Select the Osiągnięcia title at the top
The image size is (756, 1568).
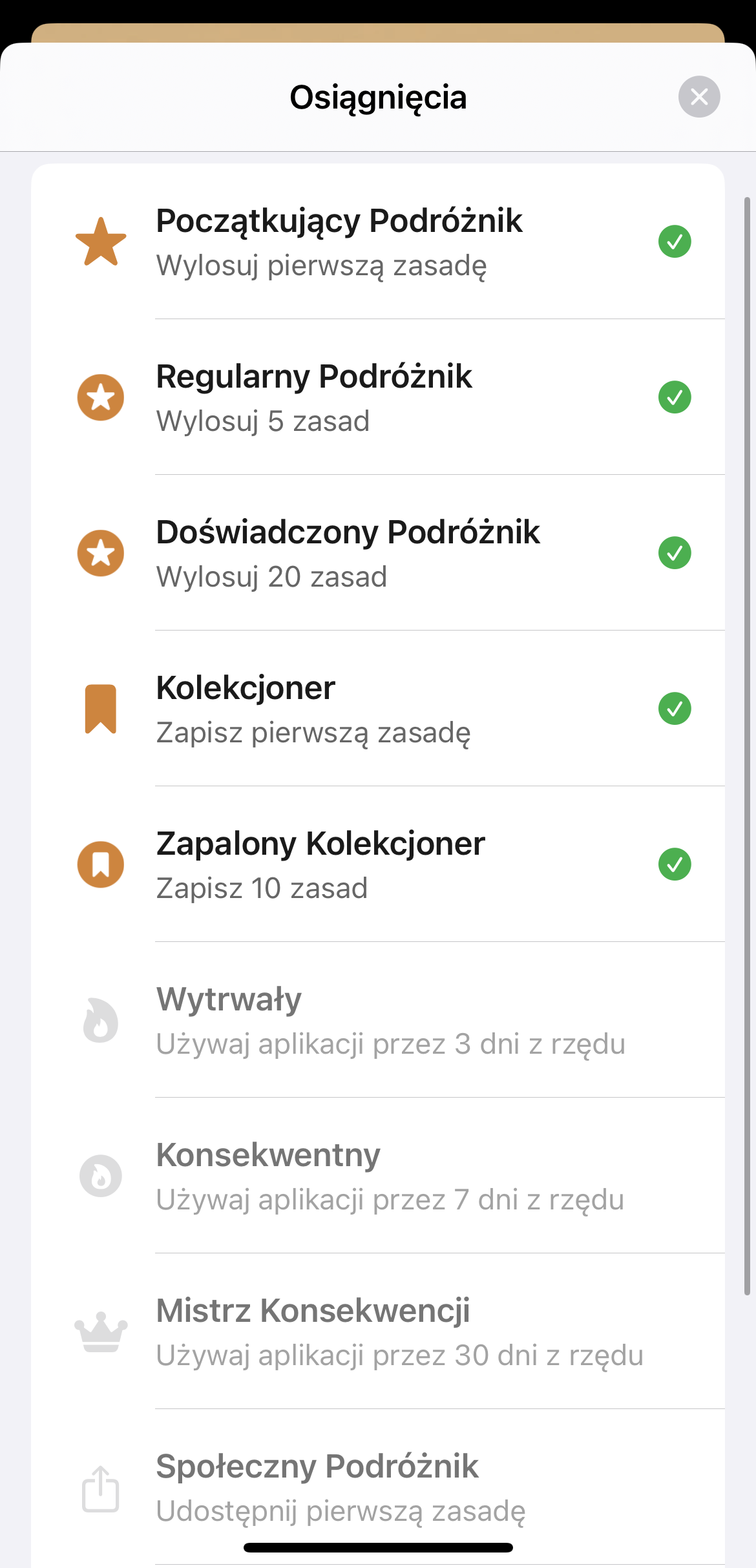coord(378,98)
